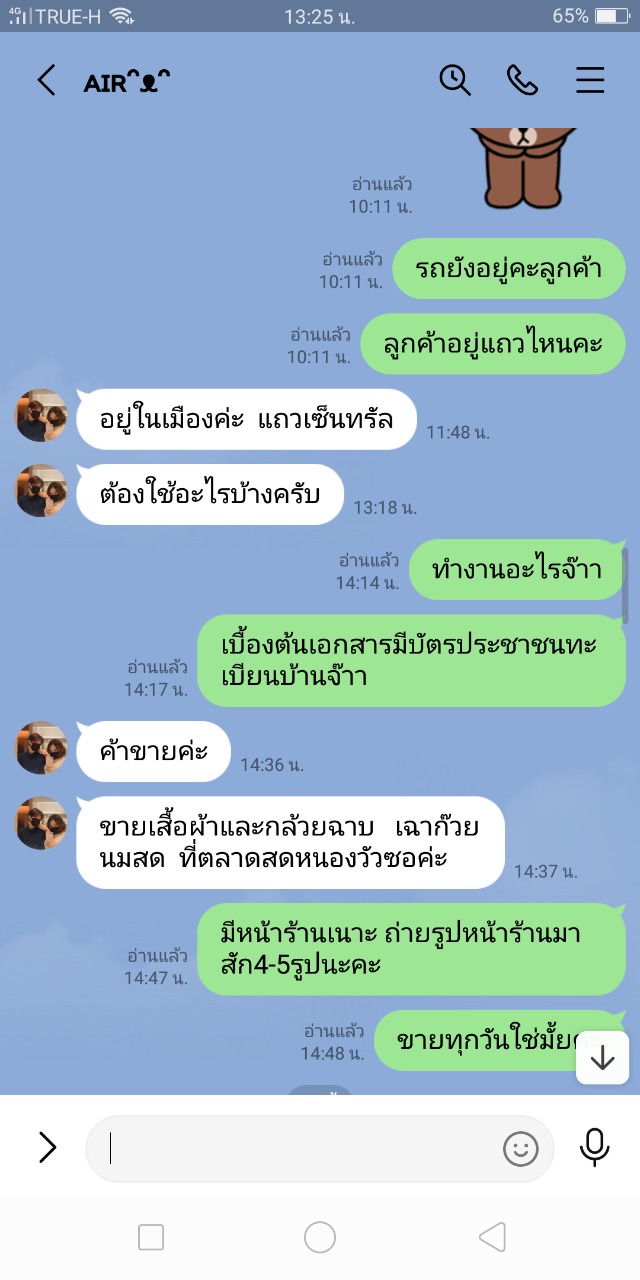Screen dimensions: 640x1280
Task: Open the emoji and sticker picker
Action: coord(520,1149)
